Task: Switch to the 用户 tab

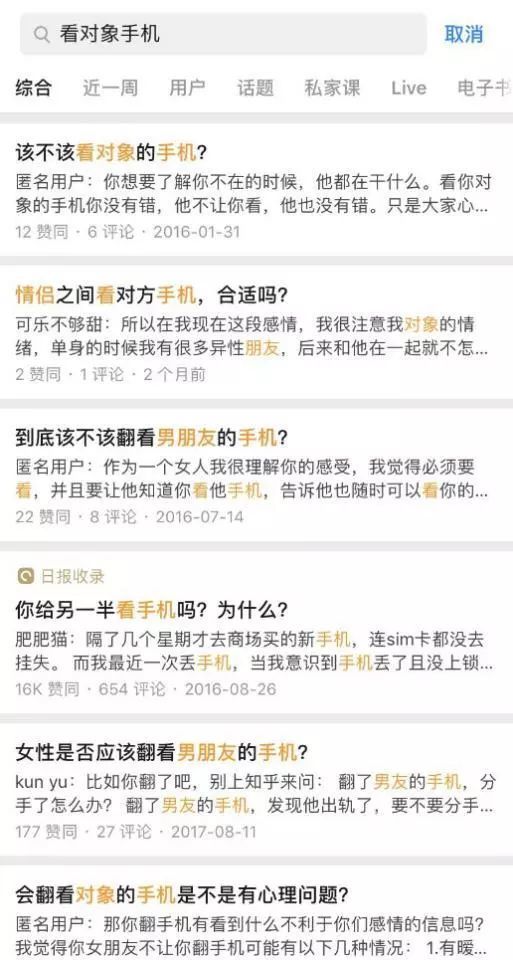Action: point(187,88)
